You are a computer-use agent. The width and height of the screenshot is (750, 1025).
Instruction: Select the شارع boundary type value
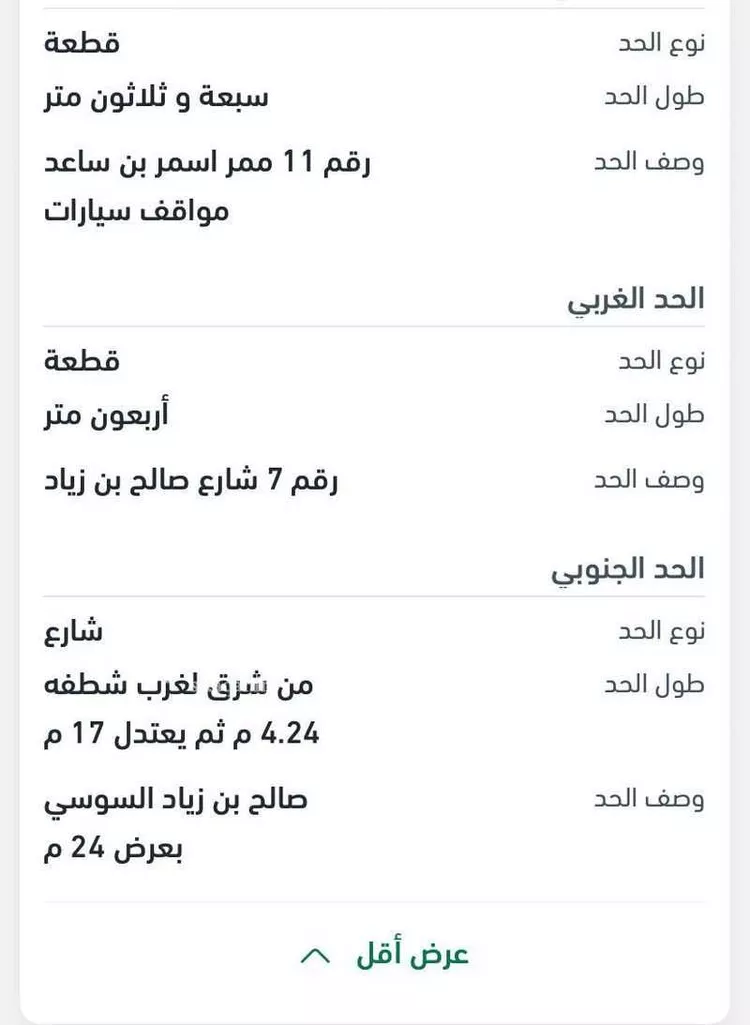click(76, 630)
